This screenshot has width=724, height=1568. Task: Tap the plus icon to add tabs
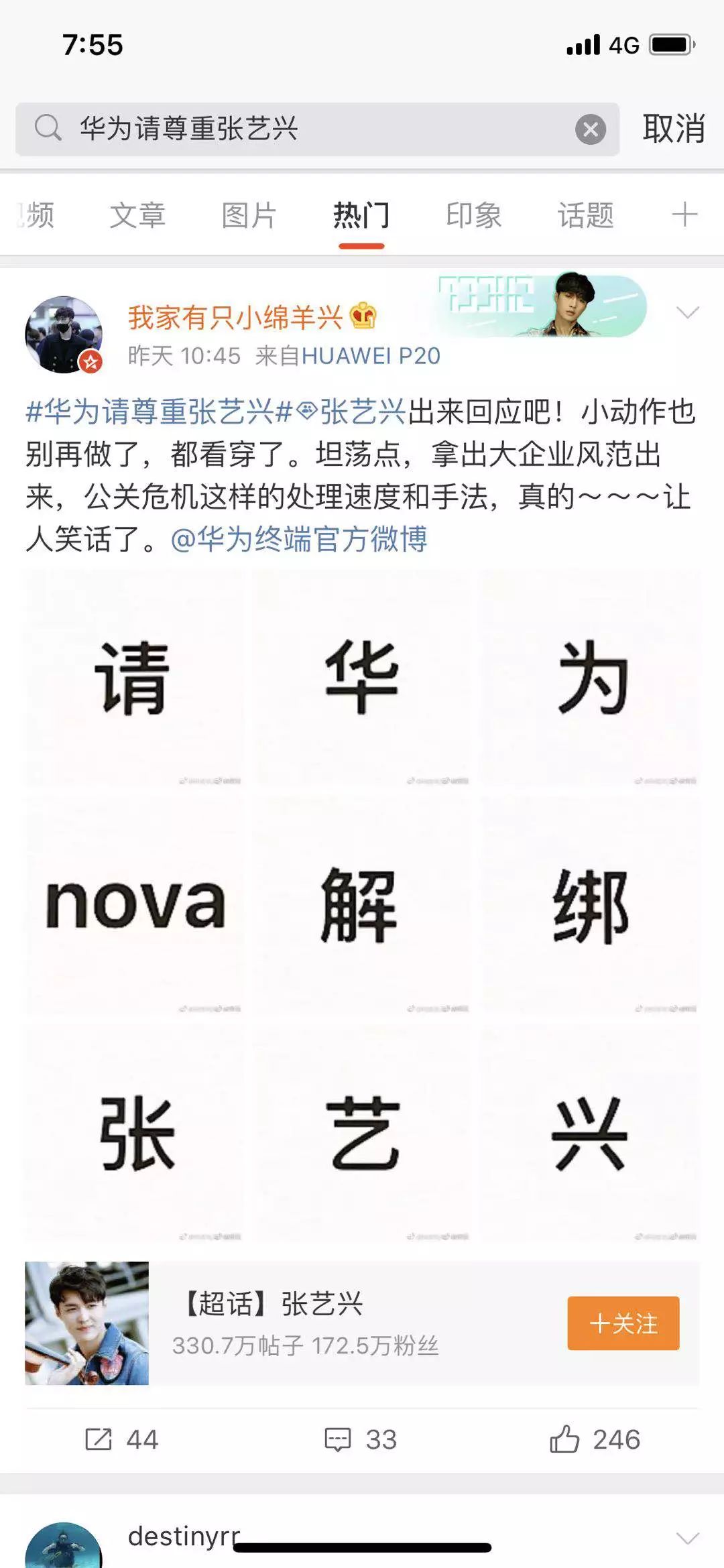684,215
